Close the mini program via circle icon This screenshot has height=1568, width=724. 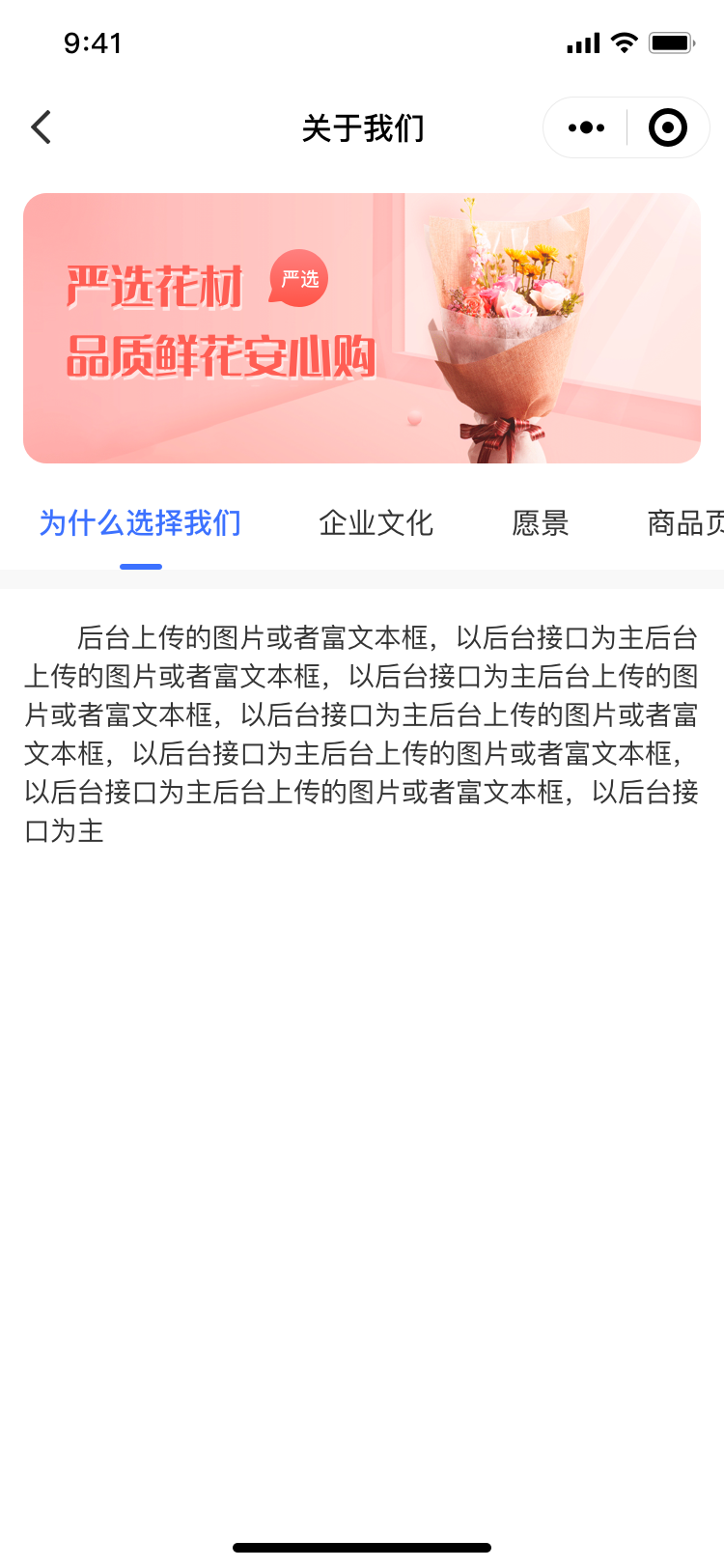[667, 127]
